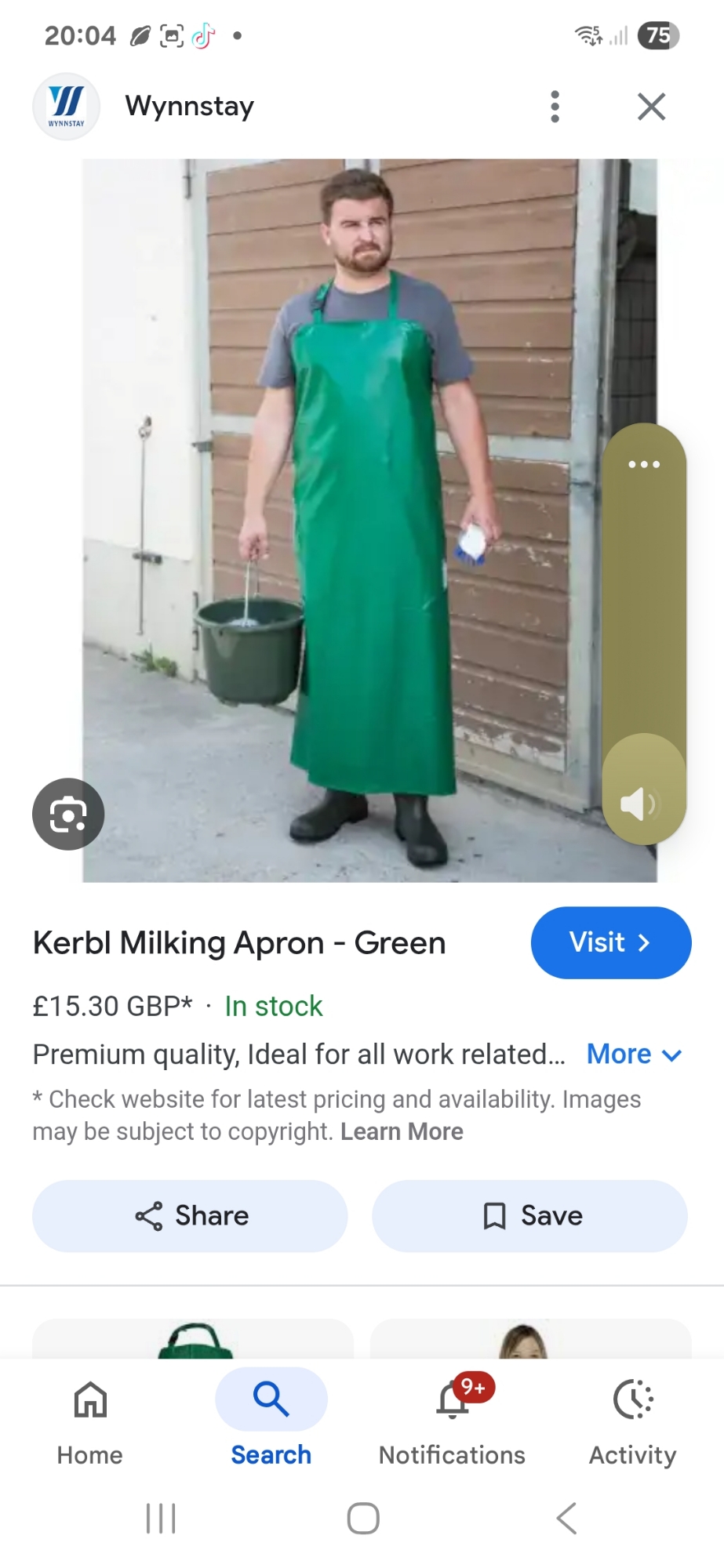Open the floating panel's three-dot options
The image size is (724, 1568).
[644, 464]
